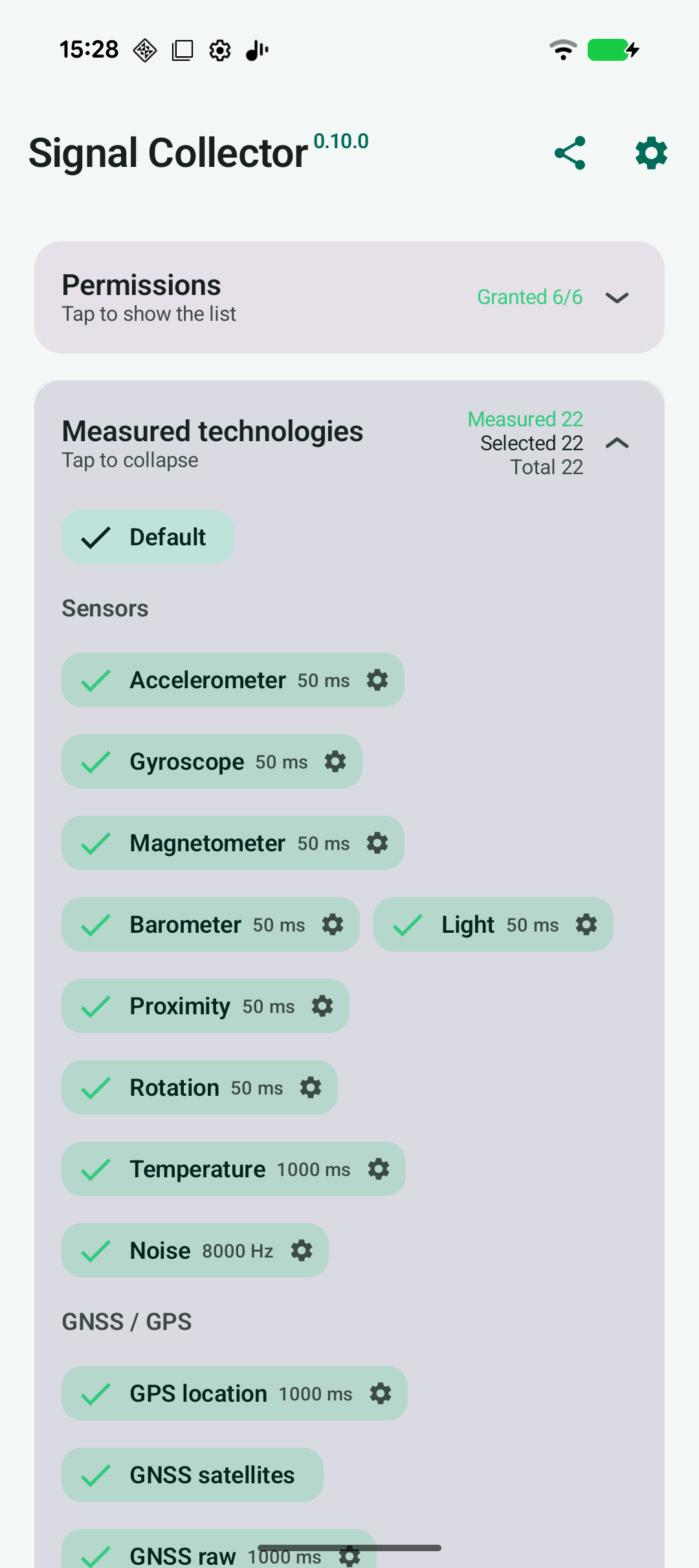This screenshot has width=699, height=1568.
Task: Open Accelerometer settings gear
Action: [x=377, y=680]
